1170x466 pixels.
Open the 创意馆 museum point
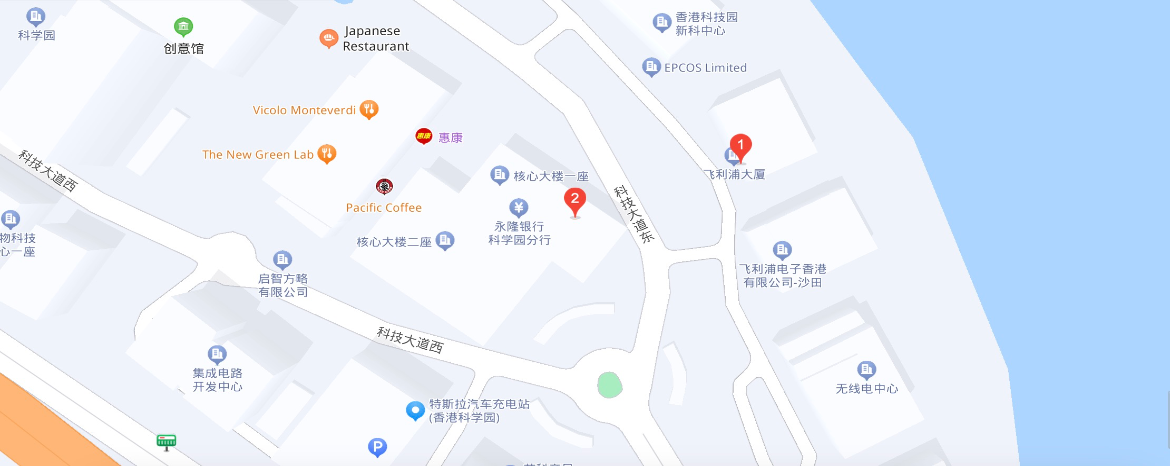pos(183,27)
